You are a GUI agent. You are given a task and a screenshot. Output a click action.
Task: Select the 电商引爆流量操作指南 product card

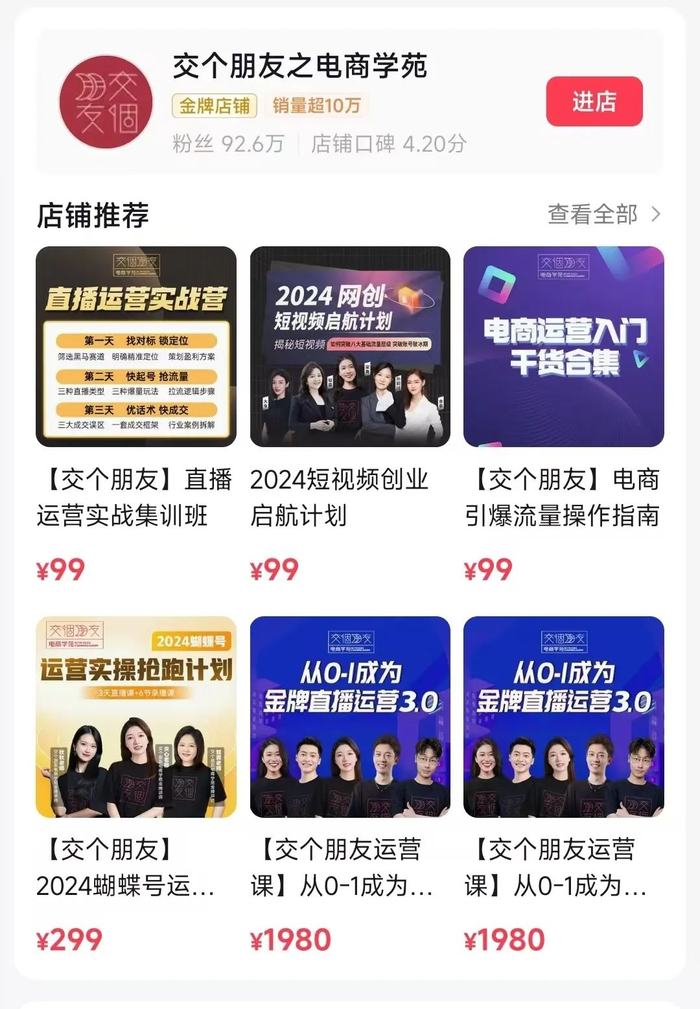point(563,346)
